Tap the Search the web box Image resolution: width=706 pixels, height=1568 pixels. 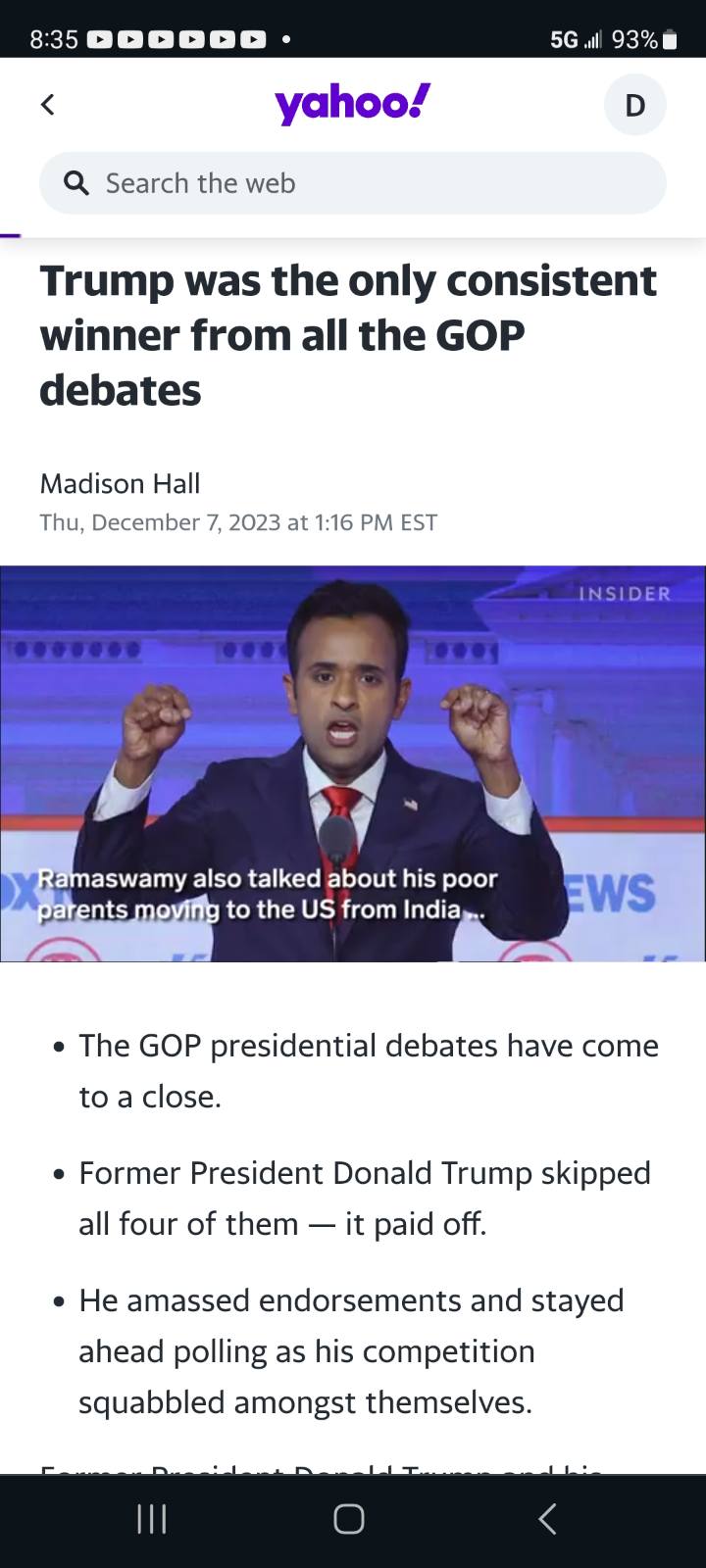[353, 183]
